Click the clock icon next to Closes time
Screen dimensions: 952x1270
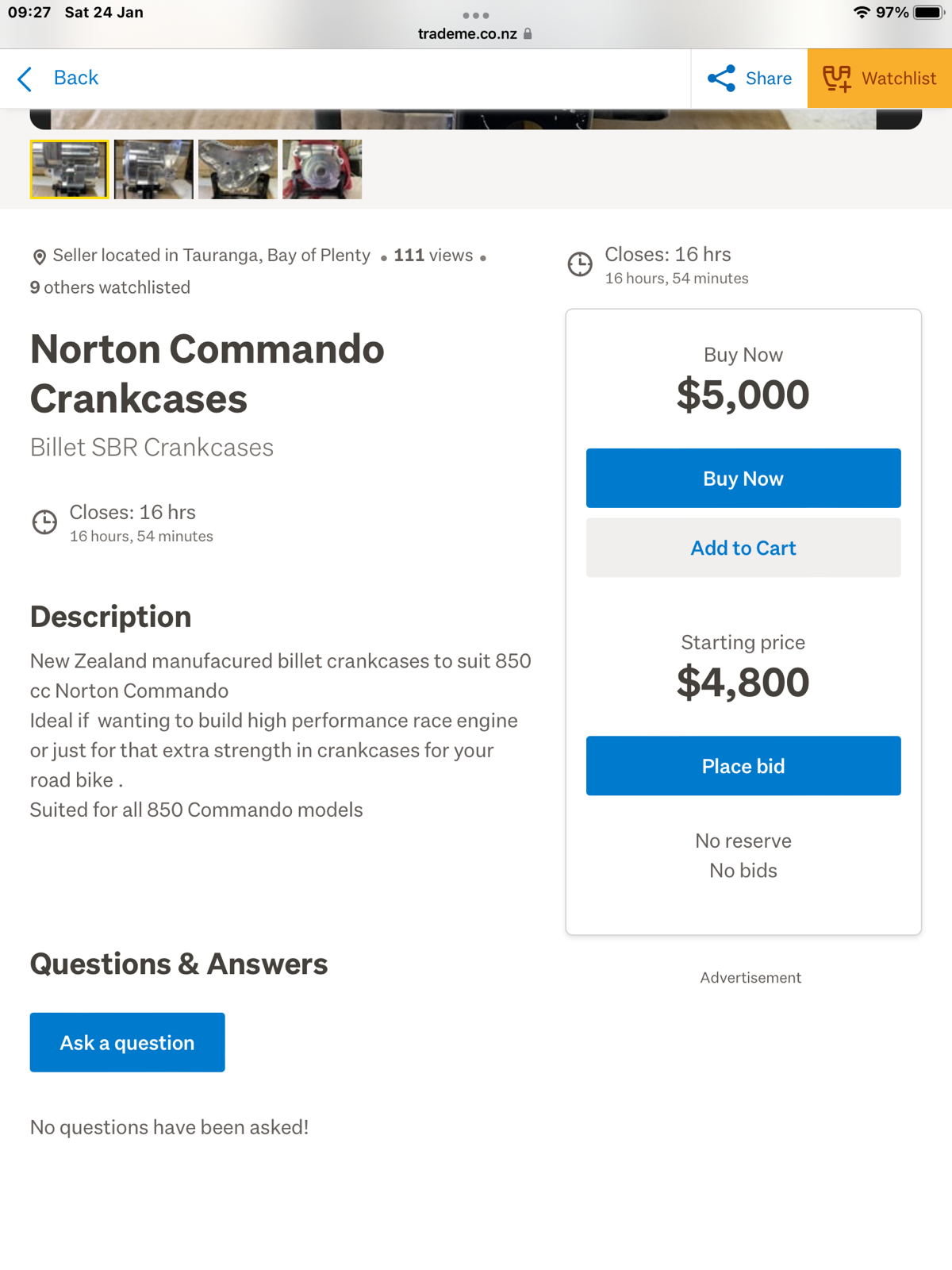coord(44,522)
